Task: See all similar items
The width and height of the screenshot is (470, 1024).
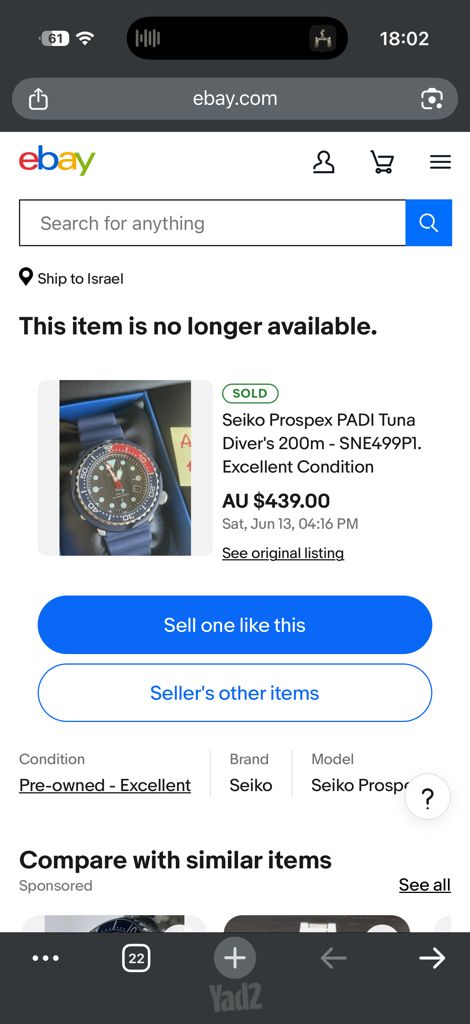Action: [425, 885]
